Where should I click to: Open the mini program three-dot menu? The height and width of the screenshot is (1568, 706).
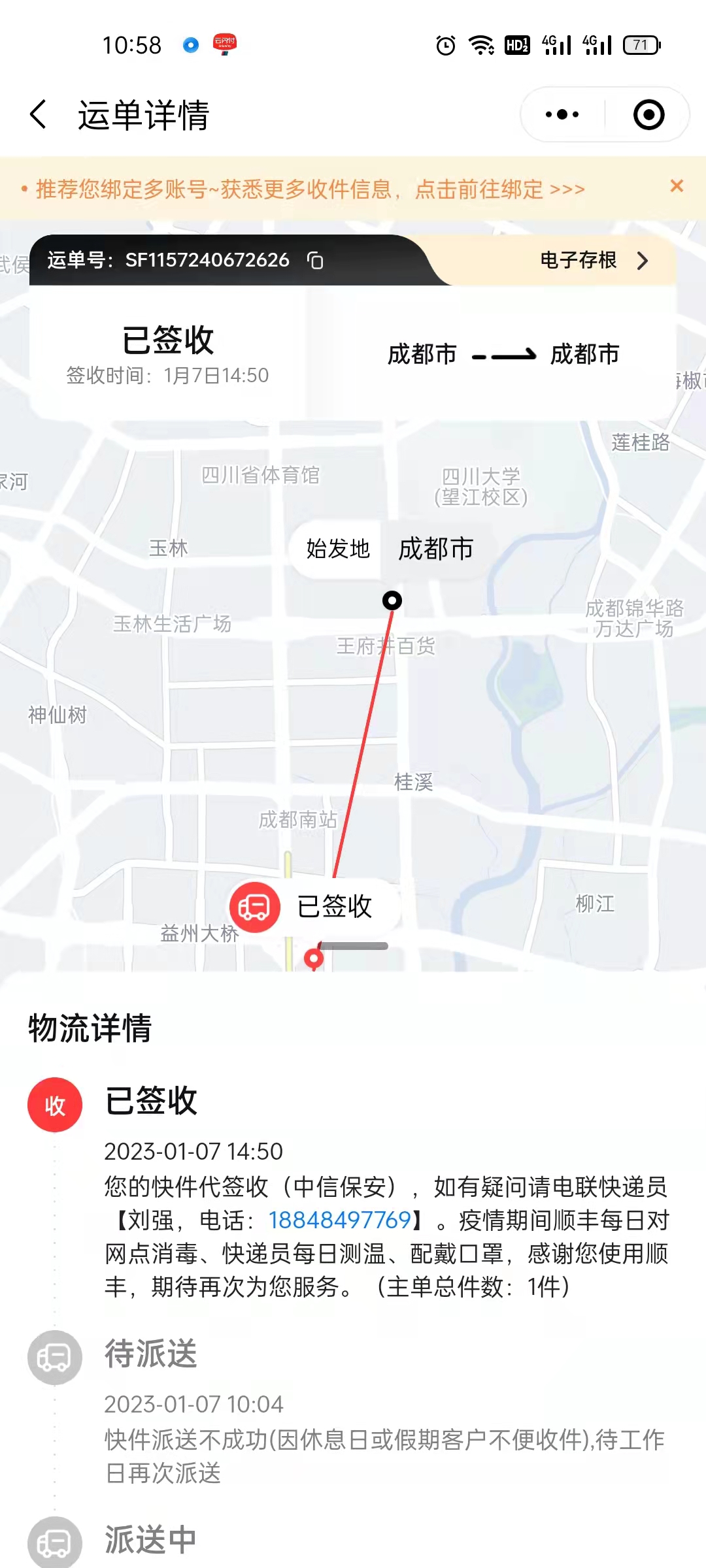click(562, 115)
